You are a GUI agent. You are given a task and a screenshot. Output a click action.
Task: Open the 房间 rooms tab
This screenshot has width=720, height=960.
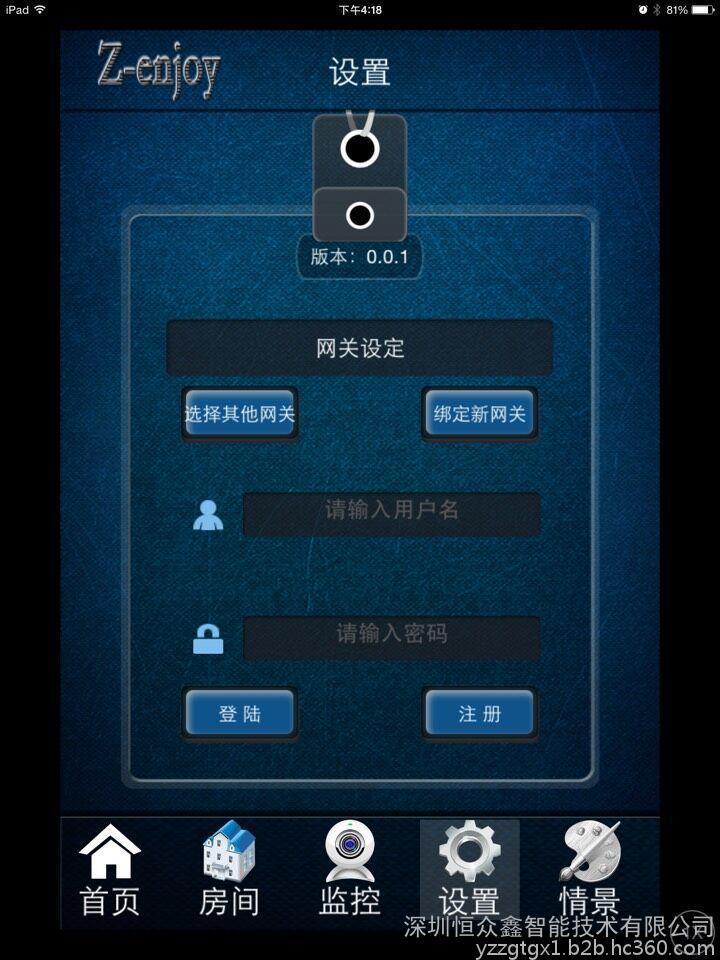[229, 868]
